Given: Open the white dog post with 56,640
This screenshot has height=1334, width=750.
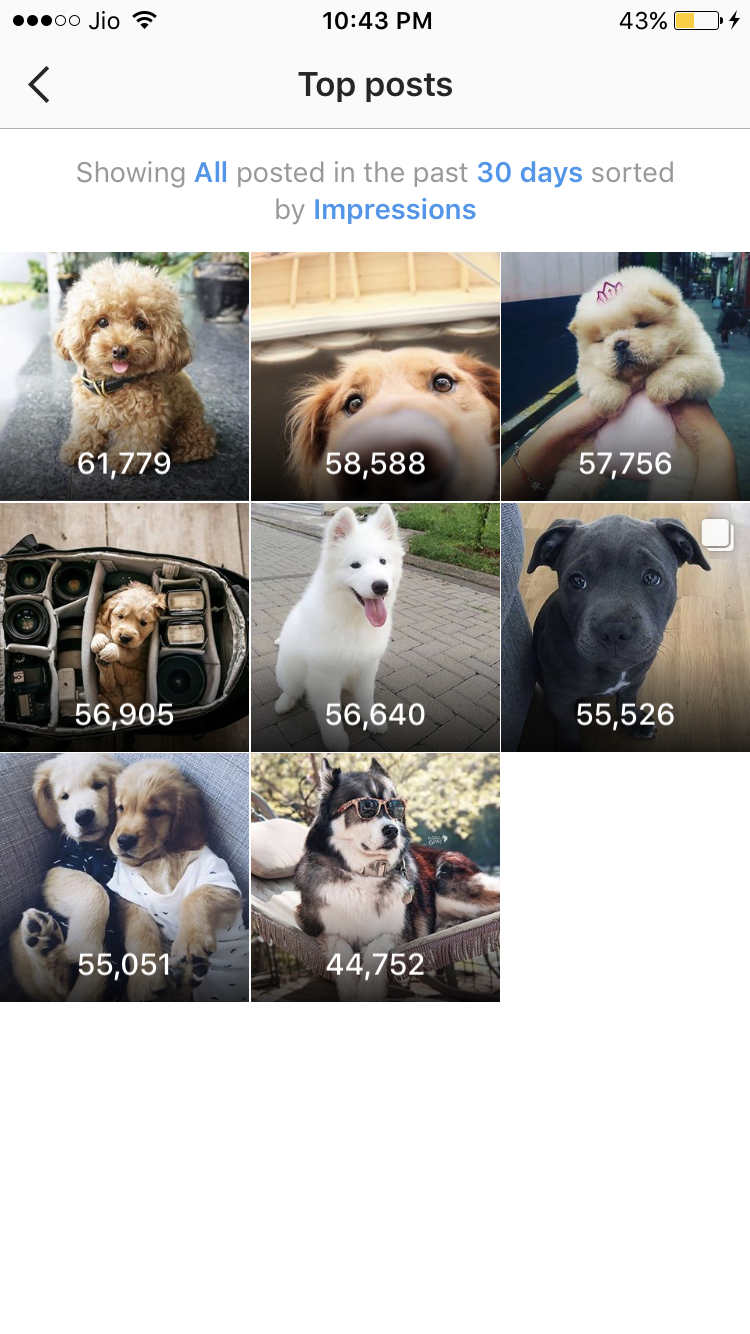Looking at the screenshot, I should pos(375,627).
